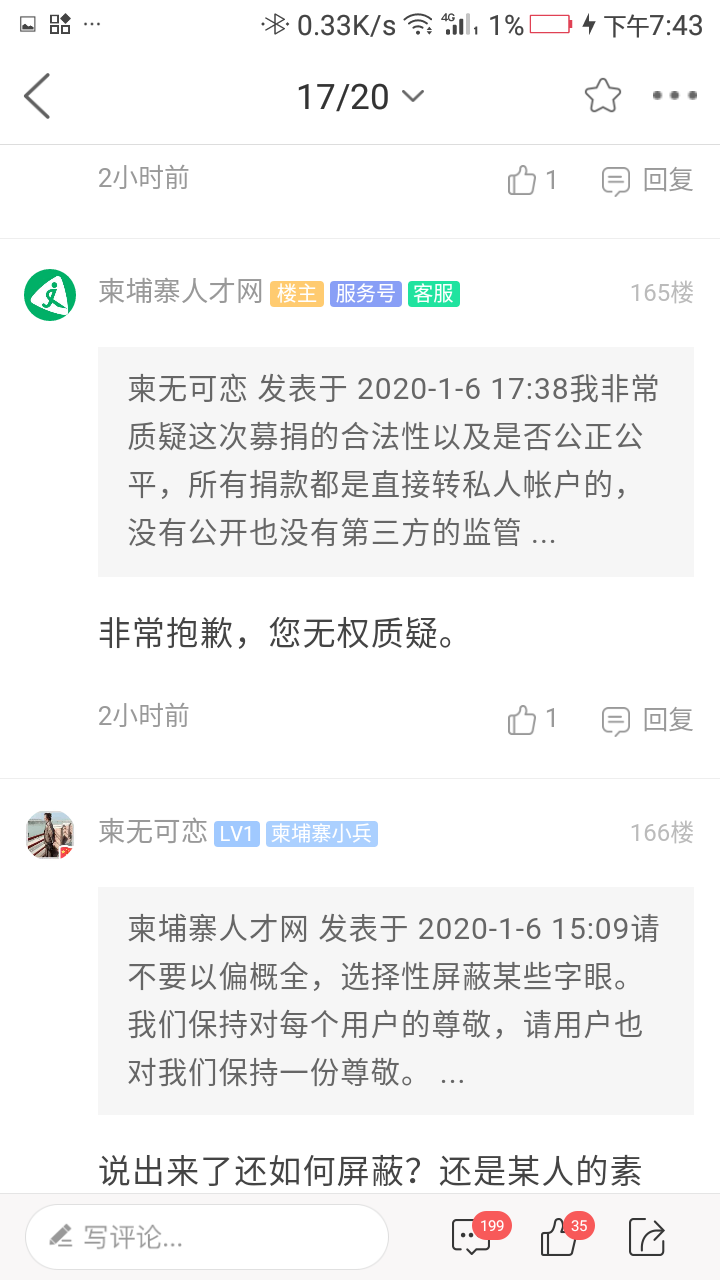Image resolution: width=720 pixels, height=1280 pixels.
Task: Like the comment on floor 165
Action: (532, 719)
